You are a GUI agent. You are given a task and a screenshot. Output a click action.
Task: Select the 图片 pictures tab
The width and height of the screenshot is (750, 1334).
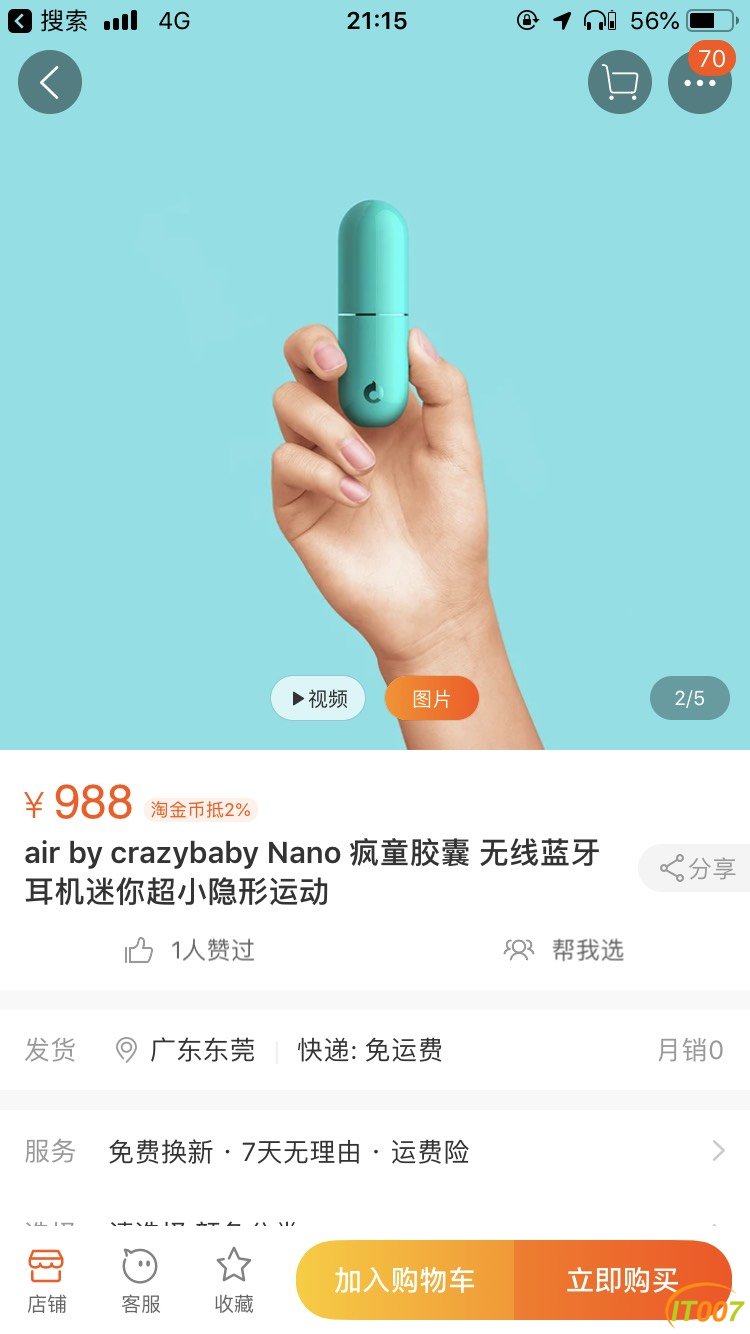pos(431,698)
